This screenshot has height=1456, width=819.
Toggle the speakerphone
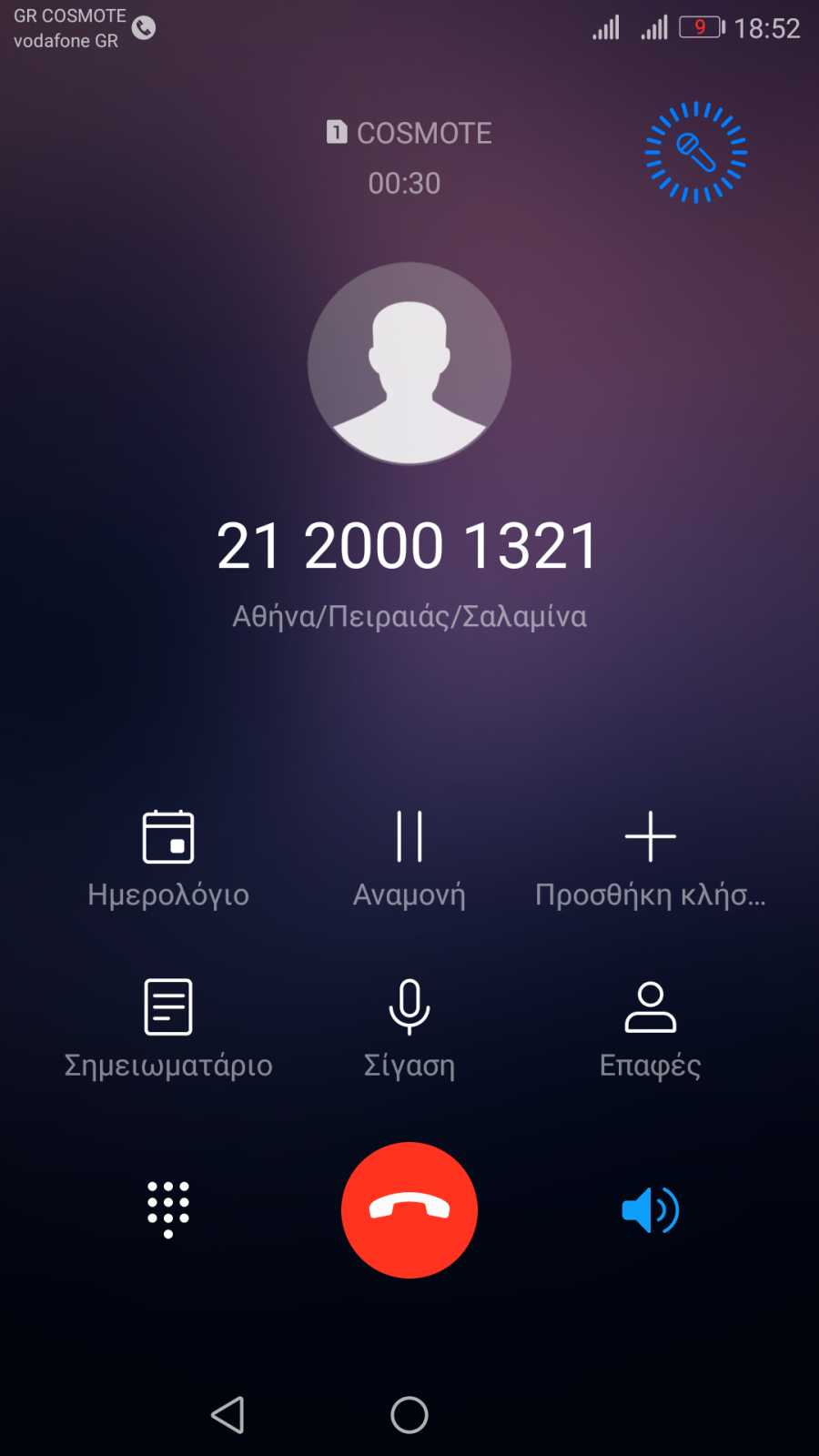[651, 1210]
